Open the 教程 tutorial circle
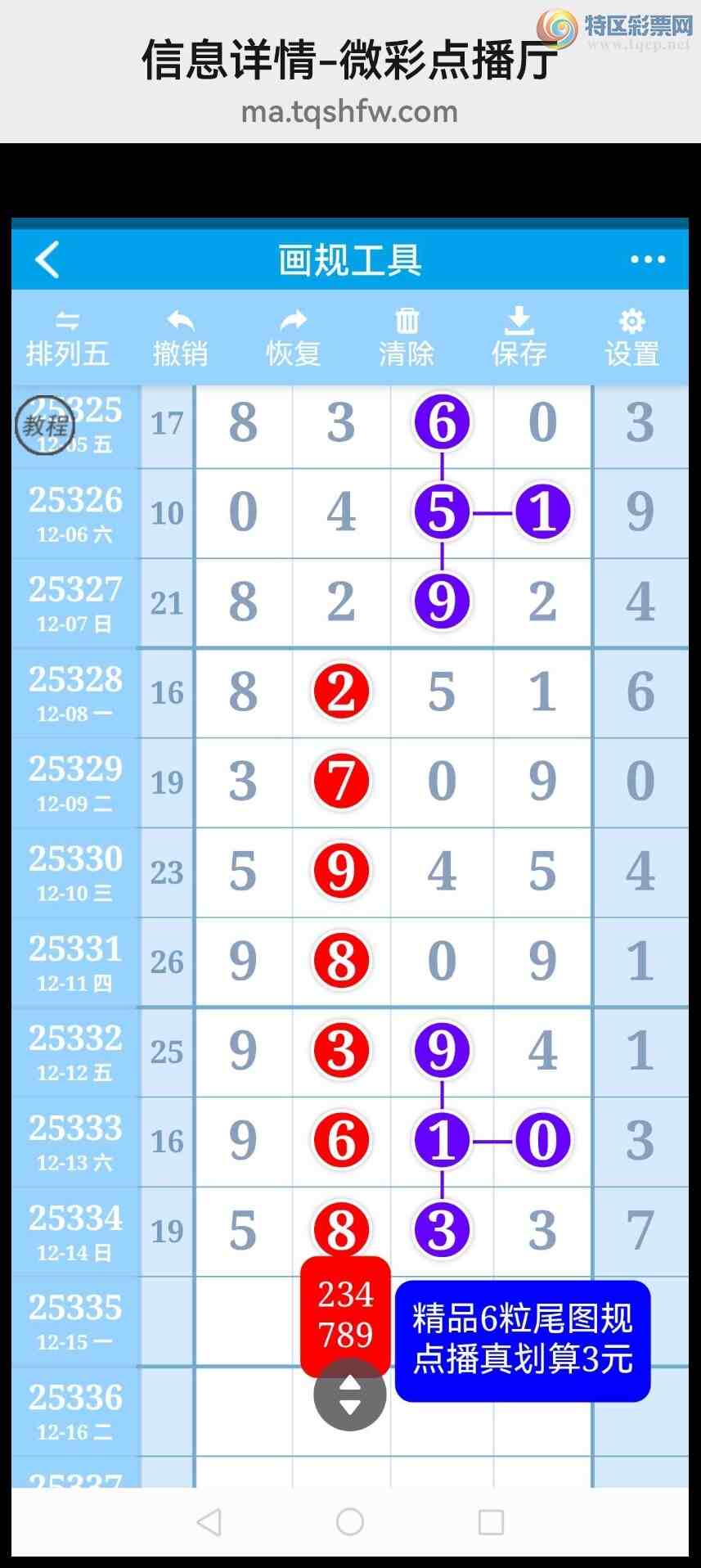This screenshot has width=701, height=1568. pos(45,426)
